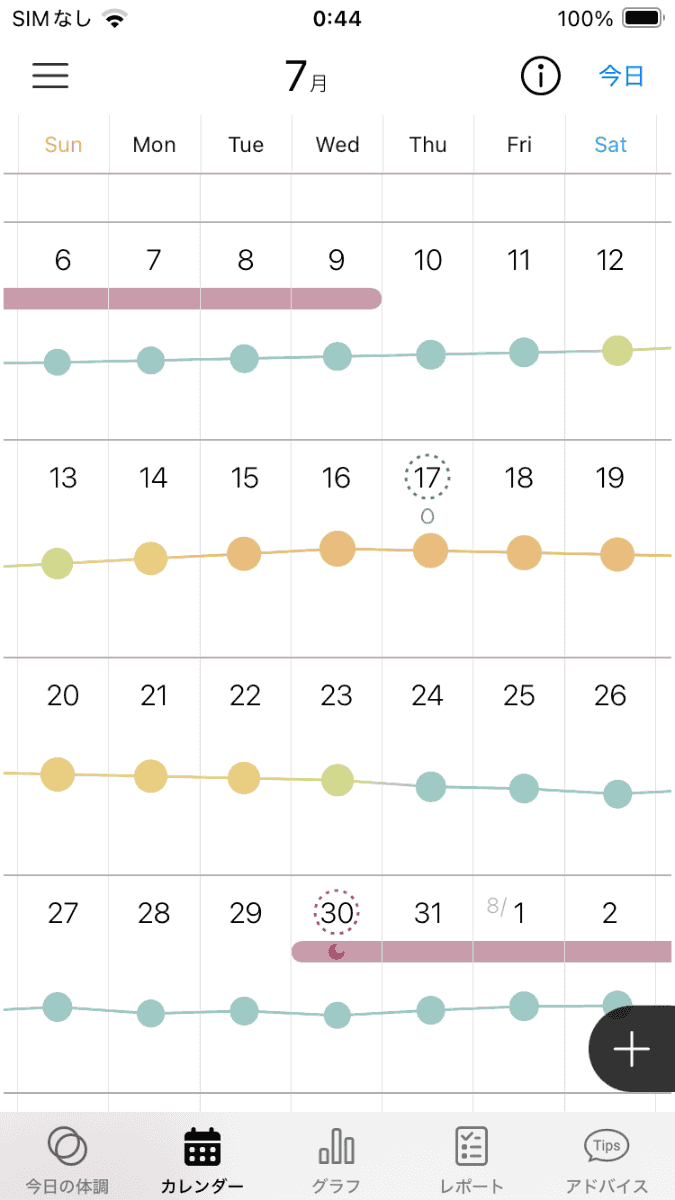Select July 21 on the calendar
Screen dimensions: 675x1200
click(153, 695)
